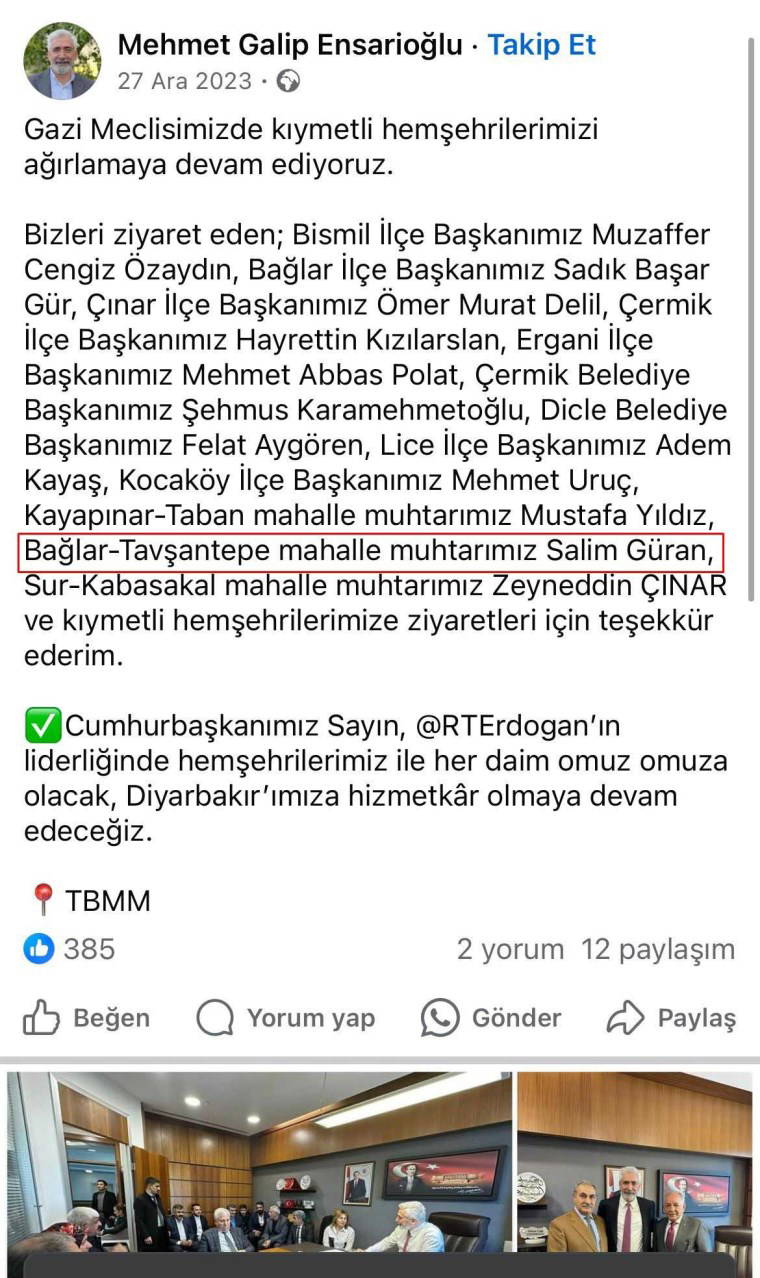This screenshot has height=1278, width=760.
Task: Open the 2 yorum comments
Action: click(x=510, y=949)
